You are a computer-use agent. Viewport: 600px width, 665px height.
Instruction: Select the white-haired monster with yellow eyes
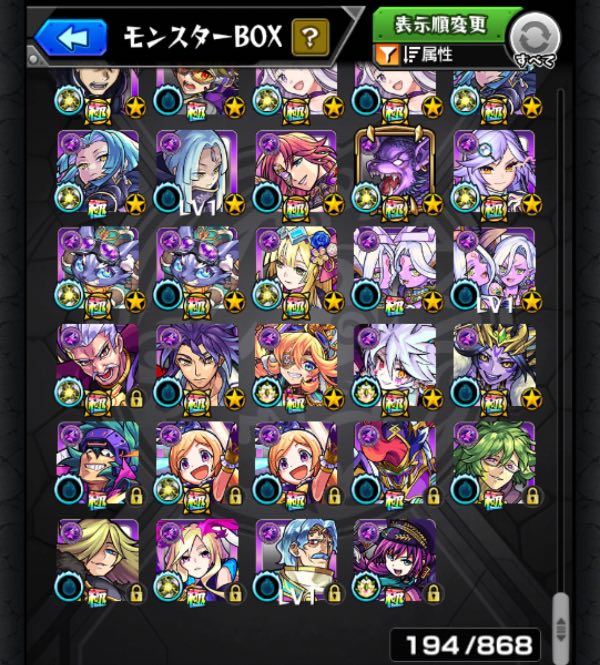[395, 365]
